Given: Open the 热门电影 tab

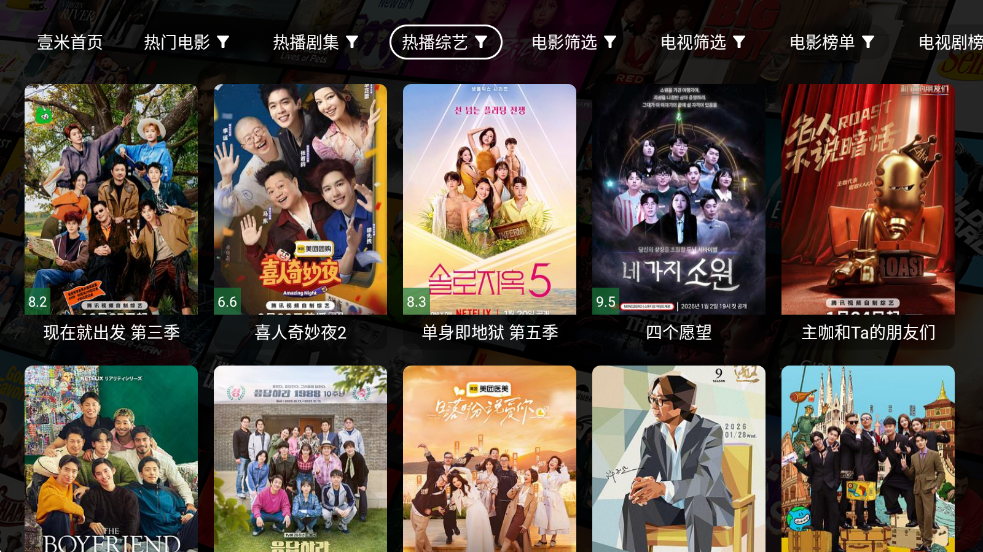Looking at the screenshot, I should click(x=187, y=42).
